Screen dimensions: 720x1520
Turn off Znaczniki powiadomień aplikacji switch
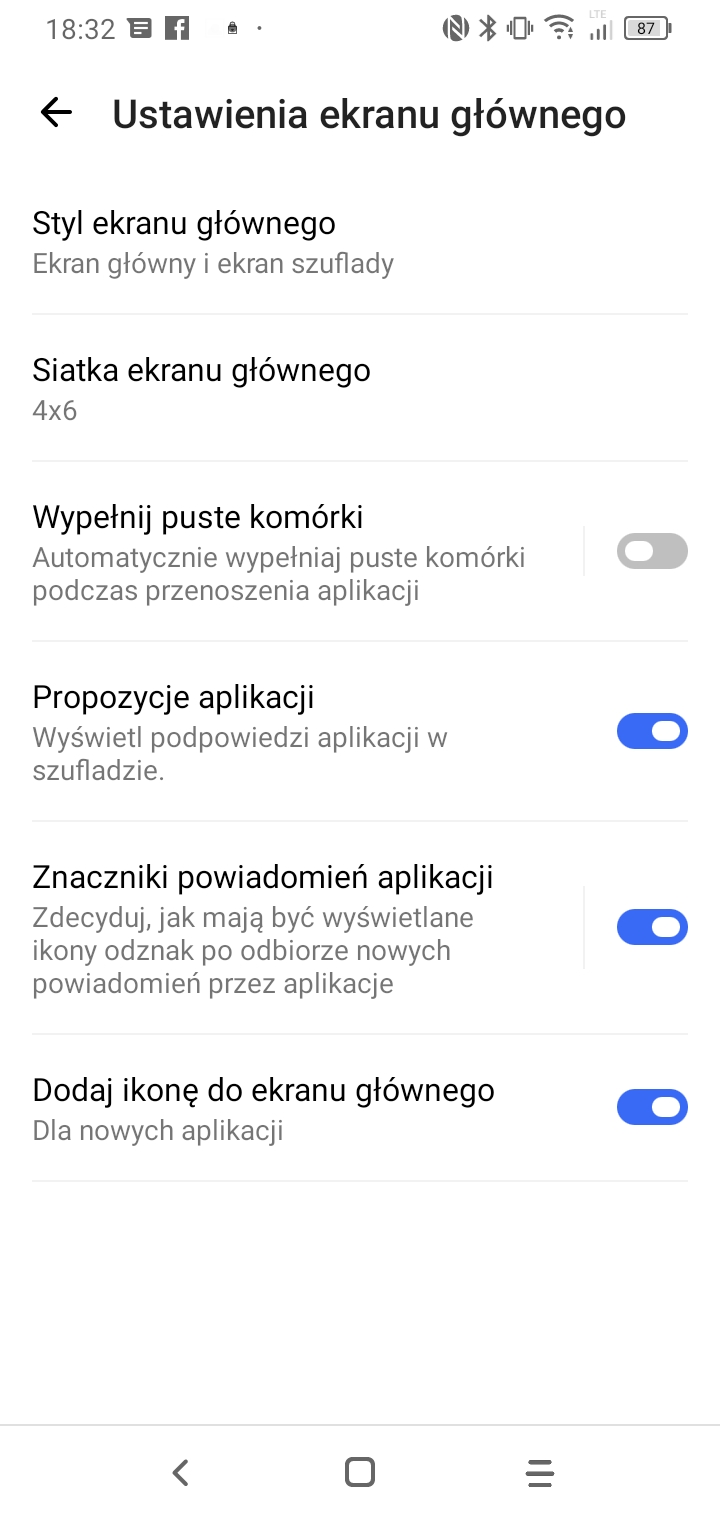tap(652, 927)
